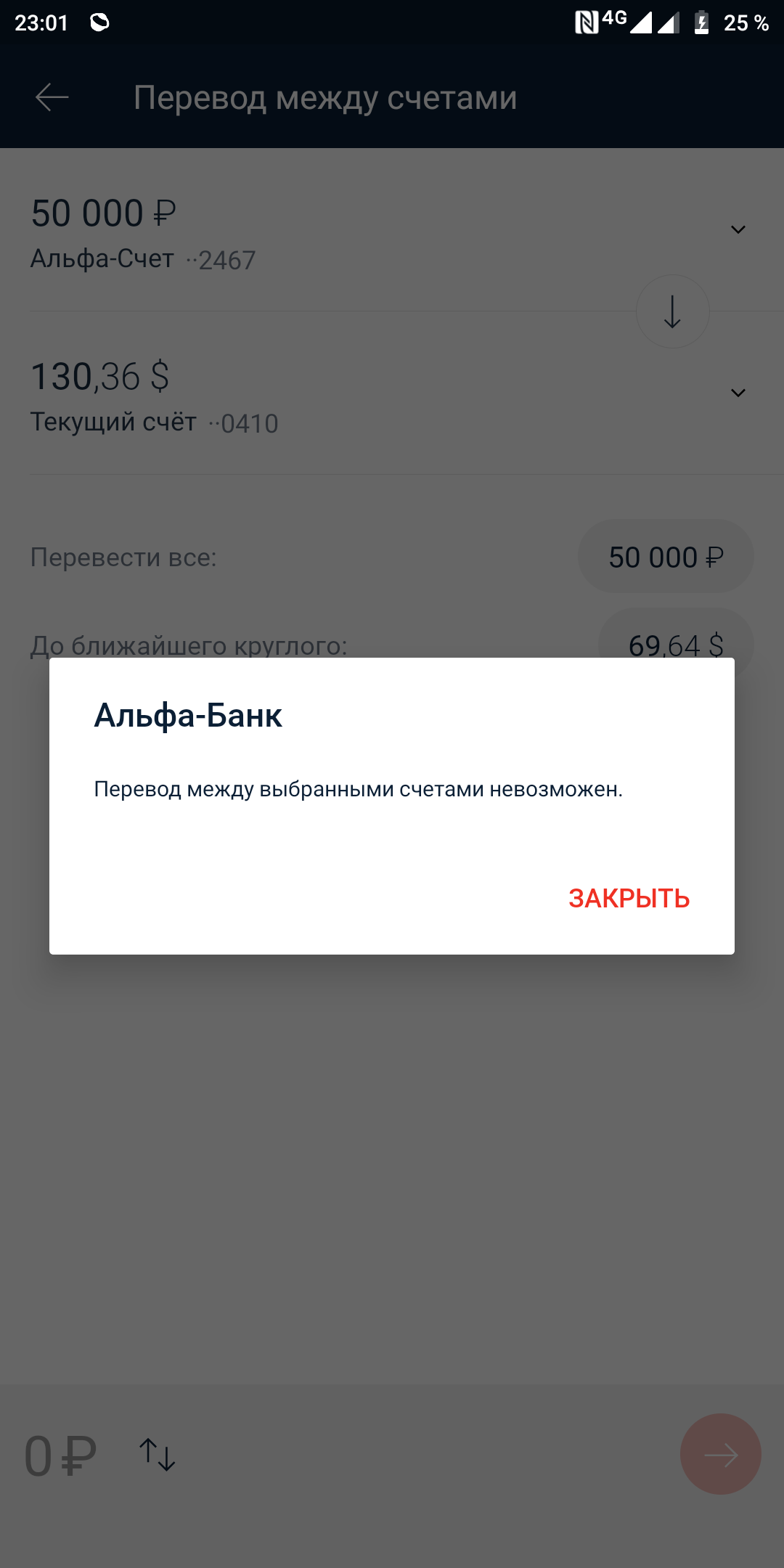
Task: Dismiss the dialog with ЗАКРЫТЬ
Action: [x=629, y=899]
